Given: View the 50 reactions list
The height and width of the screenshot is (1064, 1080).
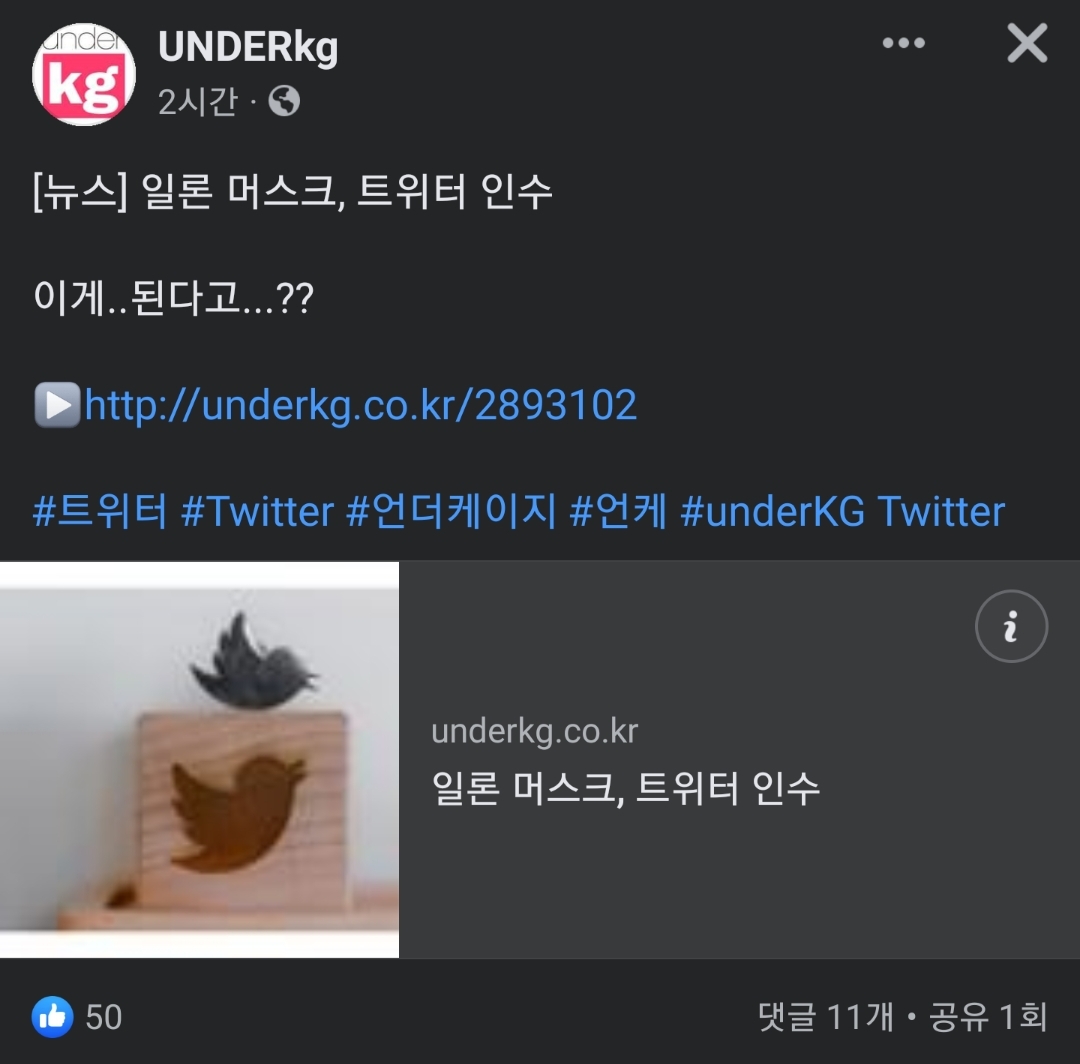Looking at the screenshot, I should click(x=78, y=1017).
